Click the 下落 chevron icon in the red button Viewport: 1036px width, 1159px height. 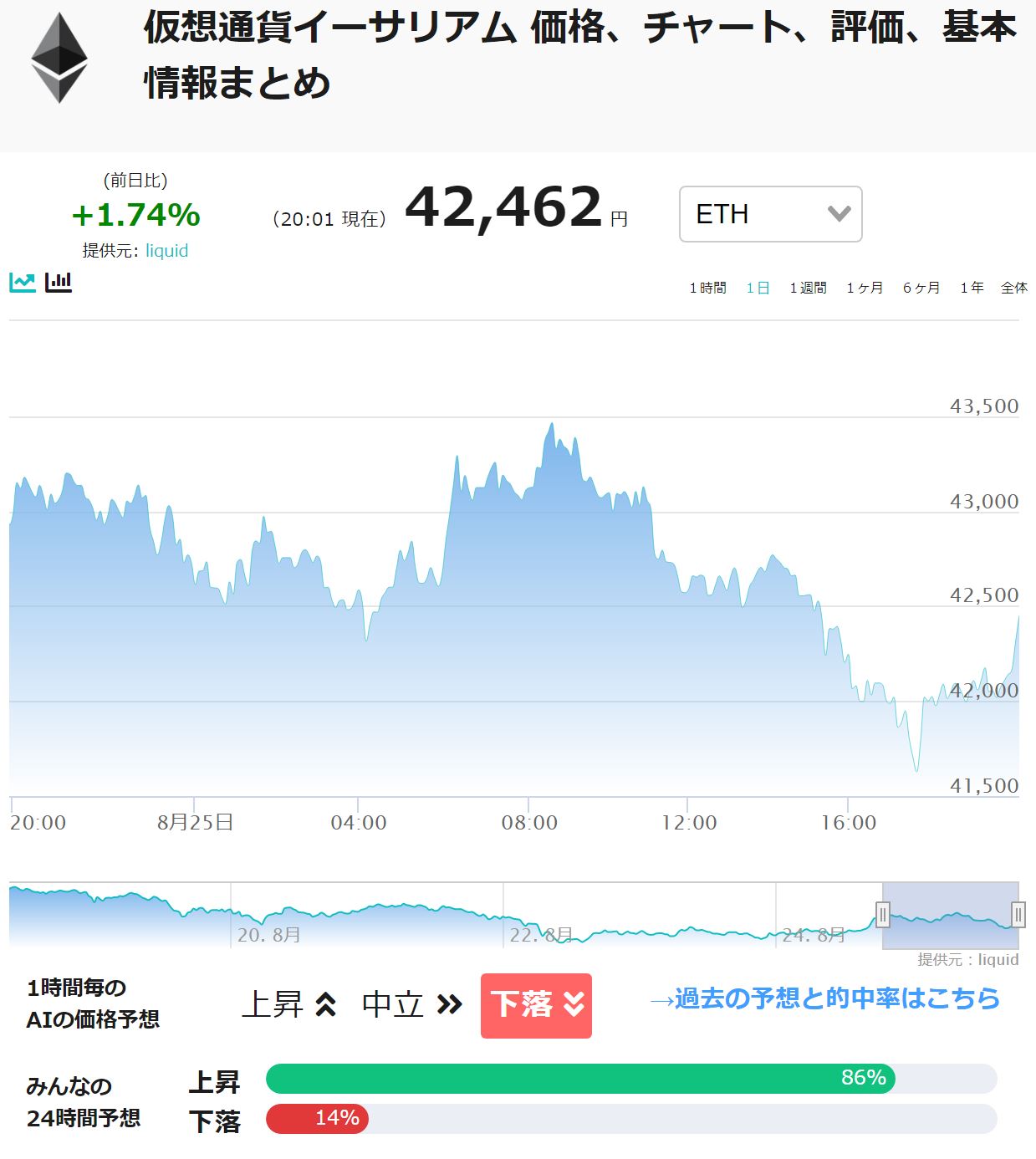coord(572,1005)
